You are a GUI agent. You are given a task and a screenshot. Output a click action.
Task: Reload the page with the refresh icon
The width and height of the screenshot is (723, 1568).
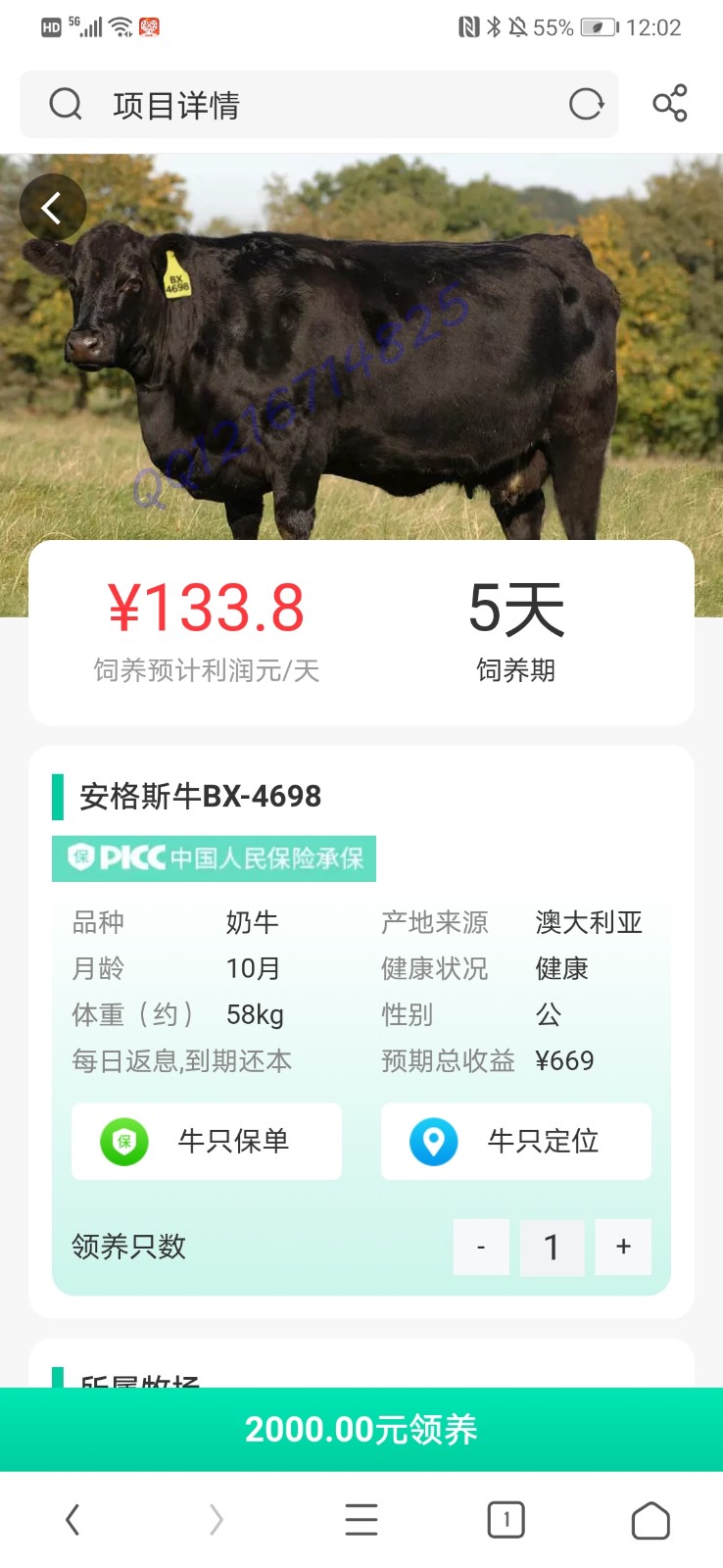[586, 104]
